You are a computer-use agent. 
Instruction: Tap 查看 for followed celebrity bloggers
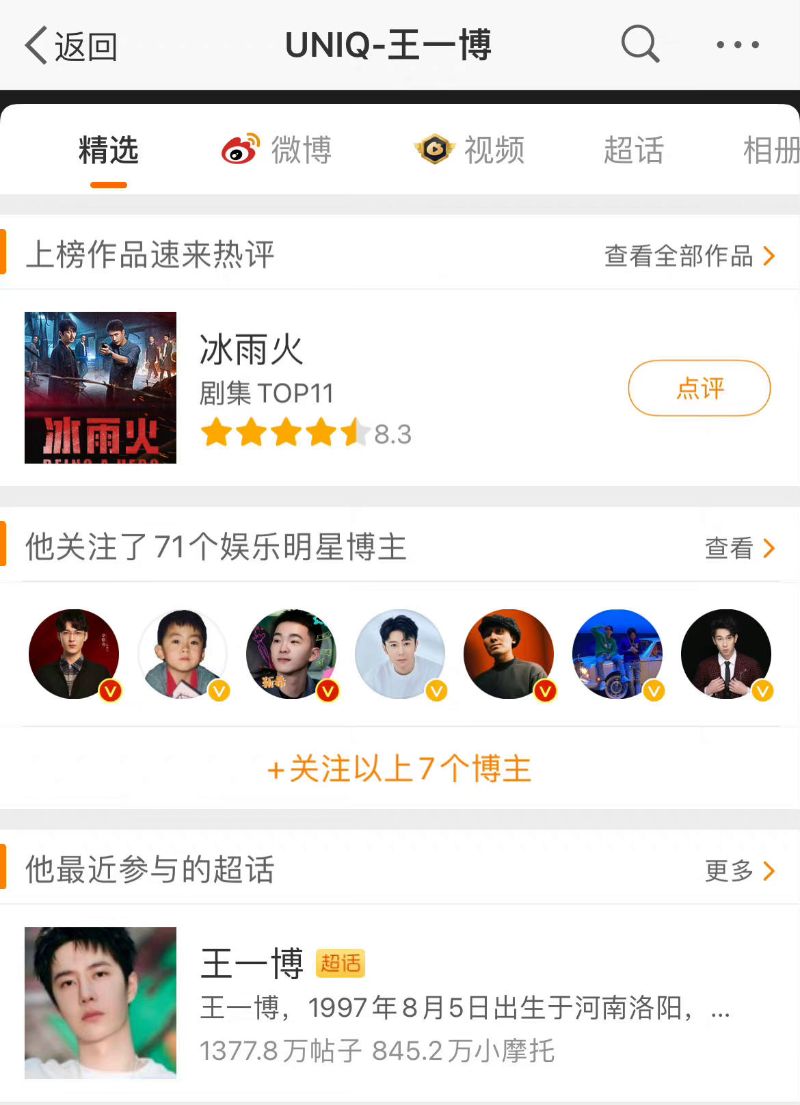pyautogui.click(x=740, y=548)
